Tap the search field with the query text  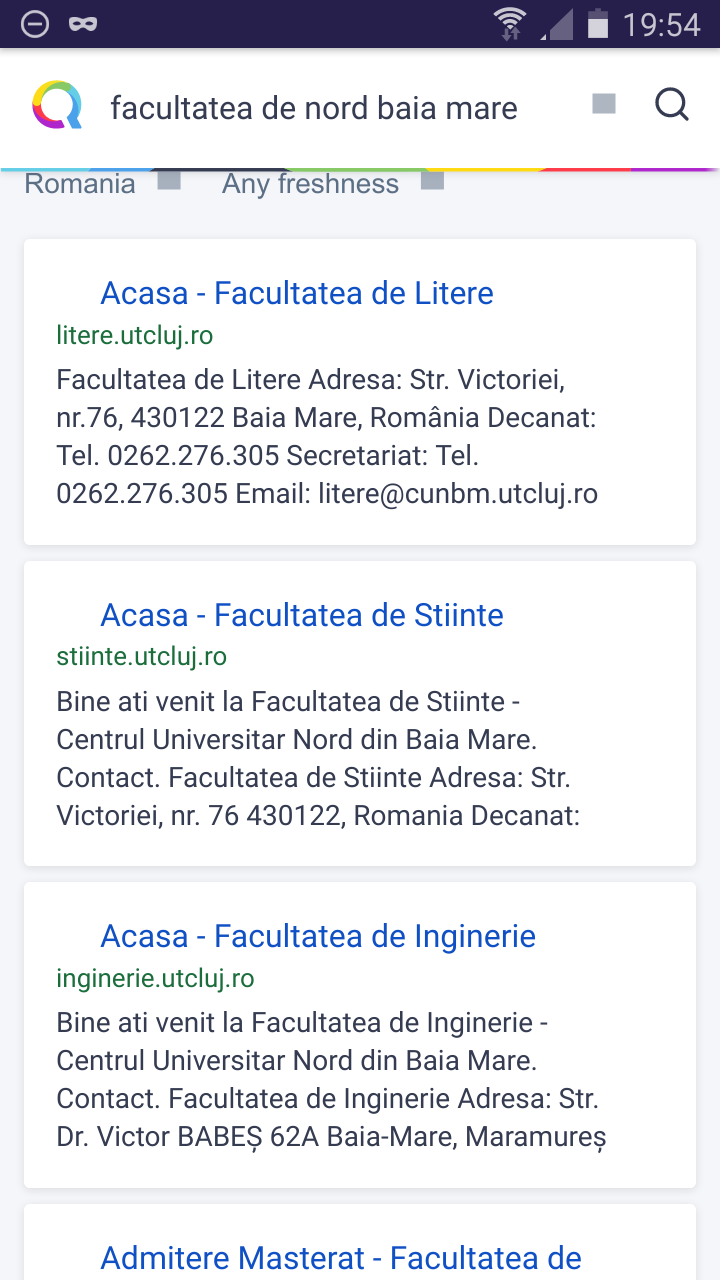[314, 108]
